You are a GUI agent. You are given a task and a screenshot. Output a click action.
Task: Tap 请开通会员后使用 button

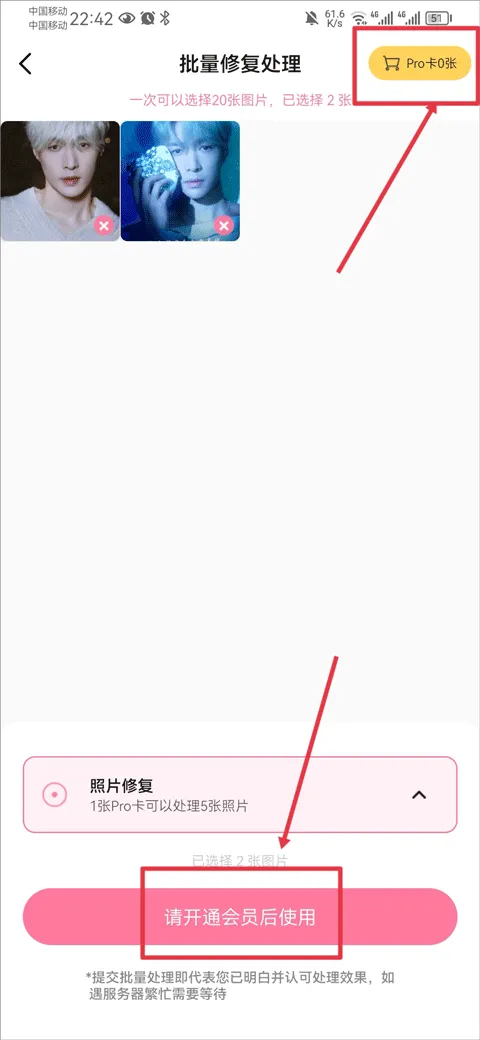point(240,917)
